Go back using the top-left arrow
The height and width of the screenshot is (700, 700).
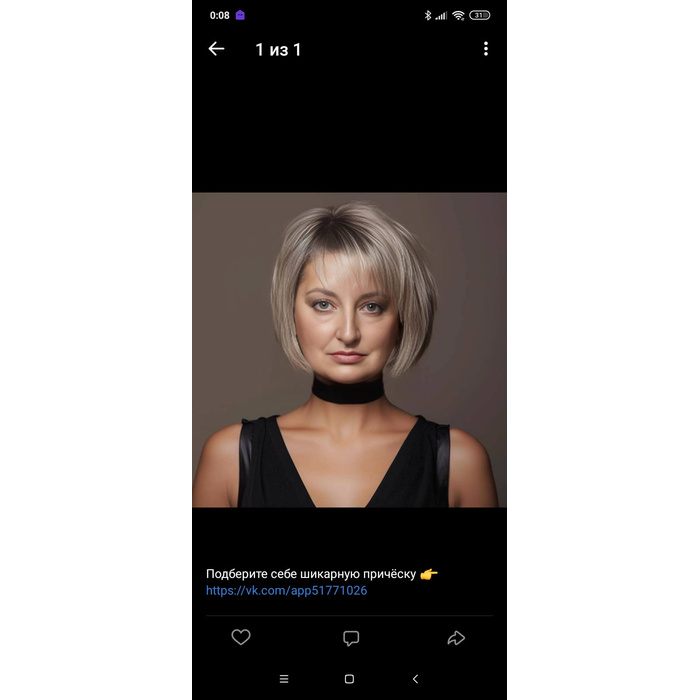[x=216, y=49]
